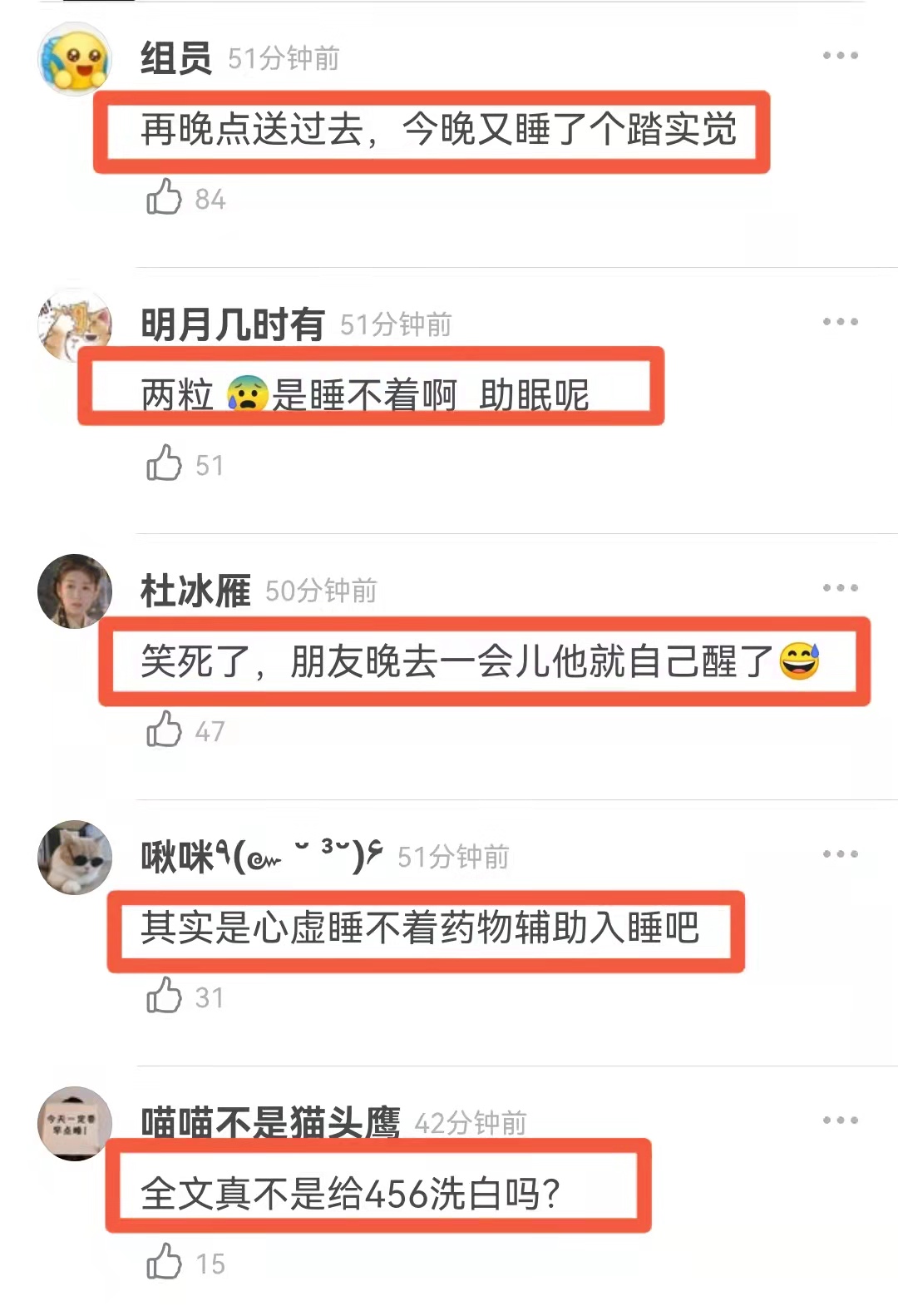
Task: Open more options for 明月几时有's comment
Action: 840,322
